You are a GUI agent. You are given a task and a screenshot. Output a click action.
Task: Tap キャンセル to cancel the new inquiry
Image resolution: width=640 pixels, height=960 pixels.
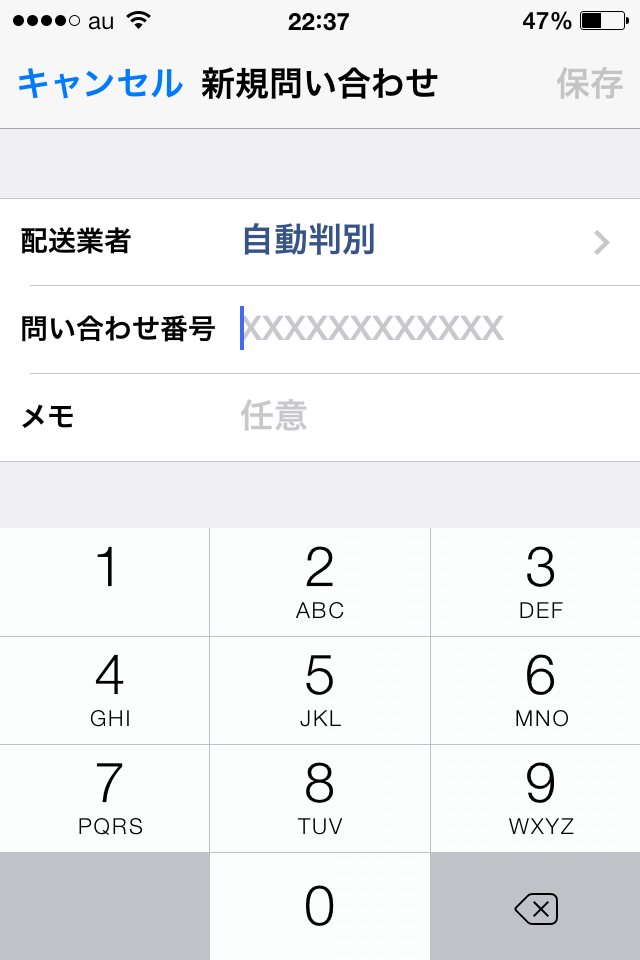100,84
